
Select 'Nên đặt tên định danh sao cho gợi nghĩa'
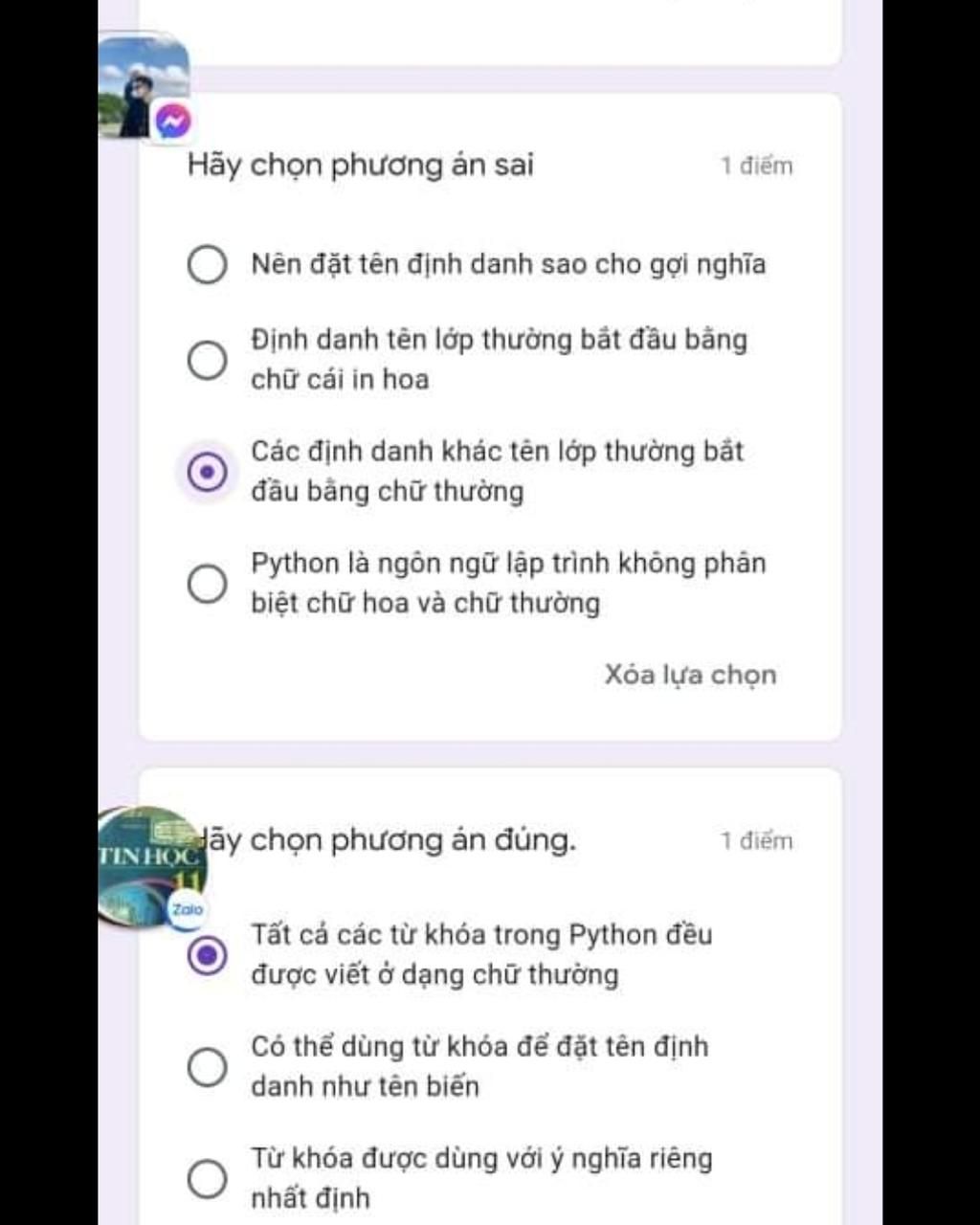(x=207, y=264)
